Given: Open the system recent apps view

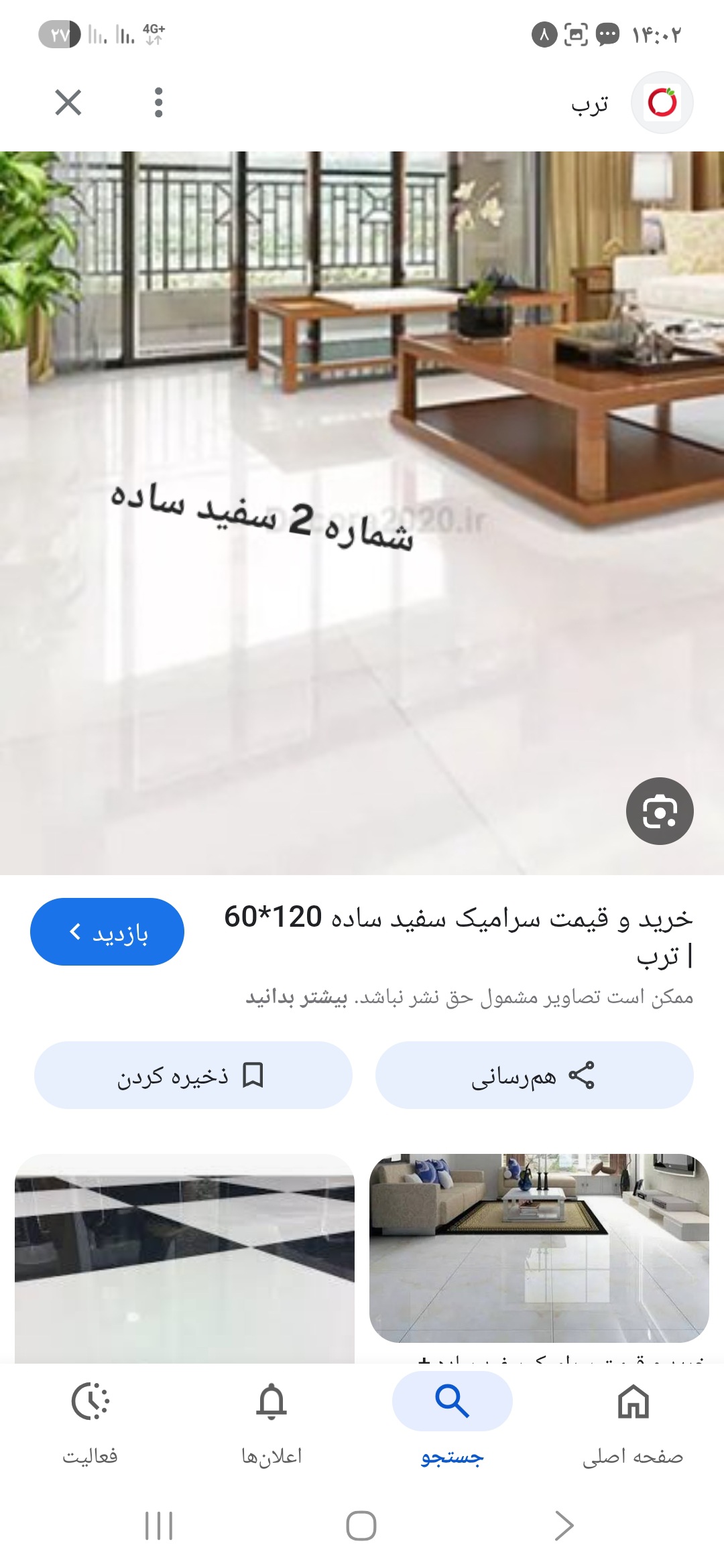Looking at the screenshot, I should (159, 1526).
